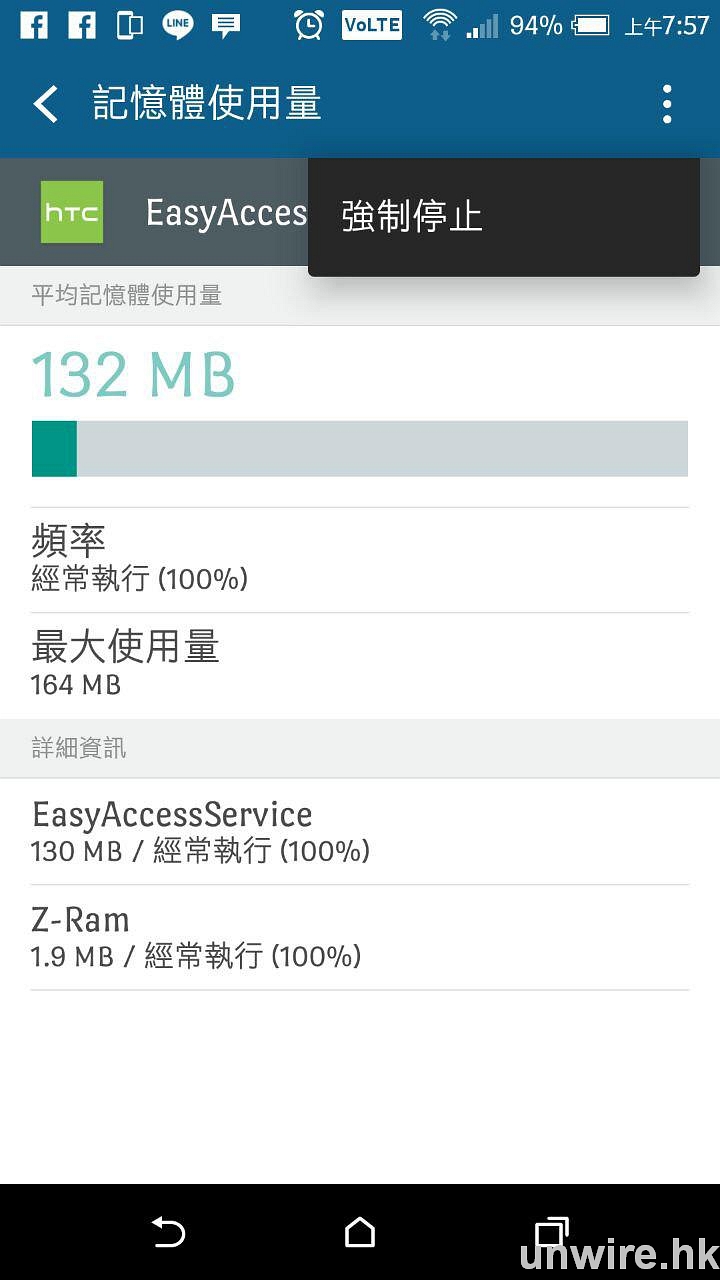Open the three-dot overflow menu
Screen dimensions: 720x1280
pos(666,104)
